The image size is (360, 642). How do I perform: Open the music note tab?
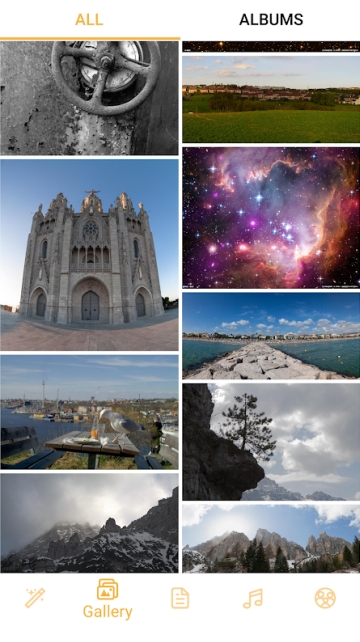point(252,598)
